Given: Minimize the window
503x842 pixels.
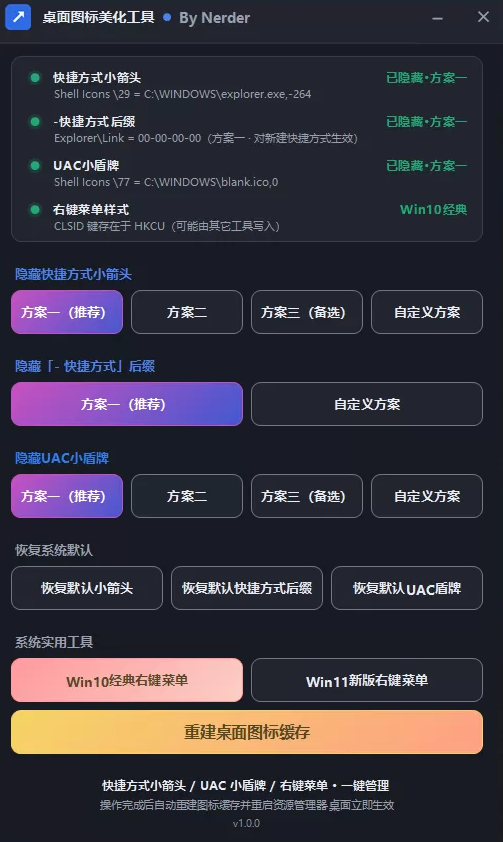Looking at the screenshot, I should 438,18.
